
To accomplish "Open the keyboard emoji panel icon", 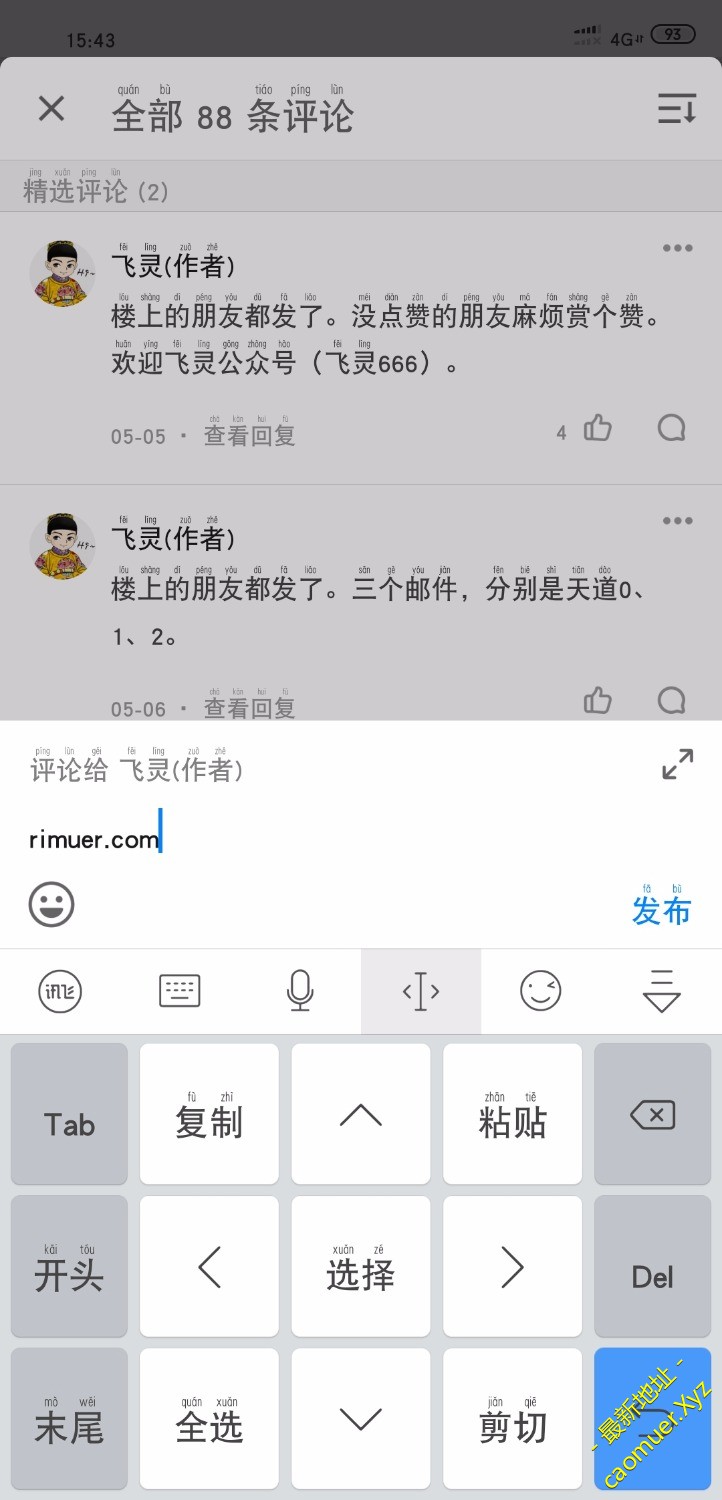I will 540,991.
